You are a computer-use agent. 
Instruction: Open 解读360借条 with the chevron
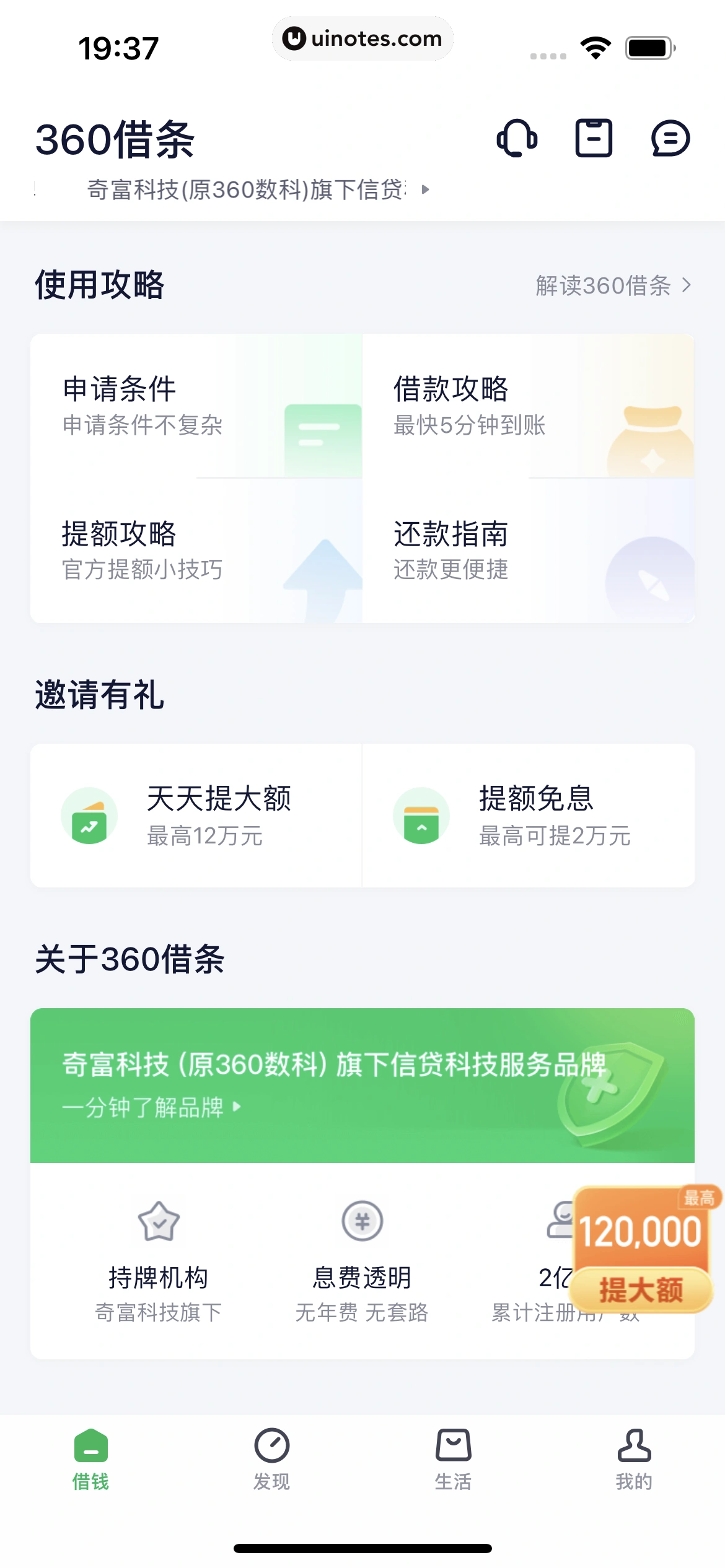[x=610, y=286]
